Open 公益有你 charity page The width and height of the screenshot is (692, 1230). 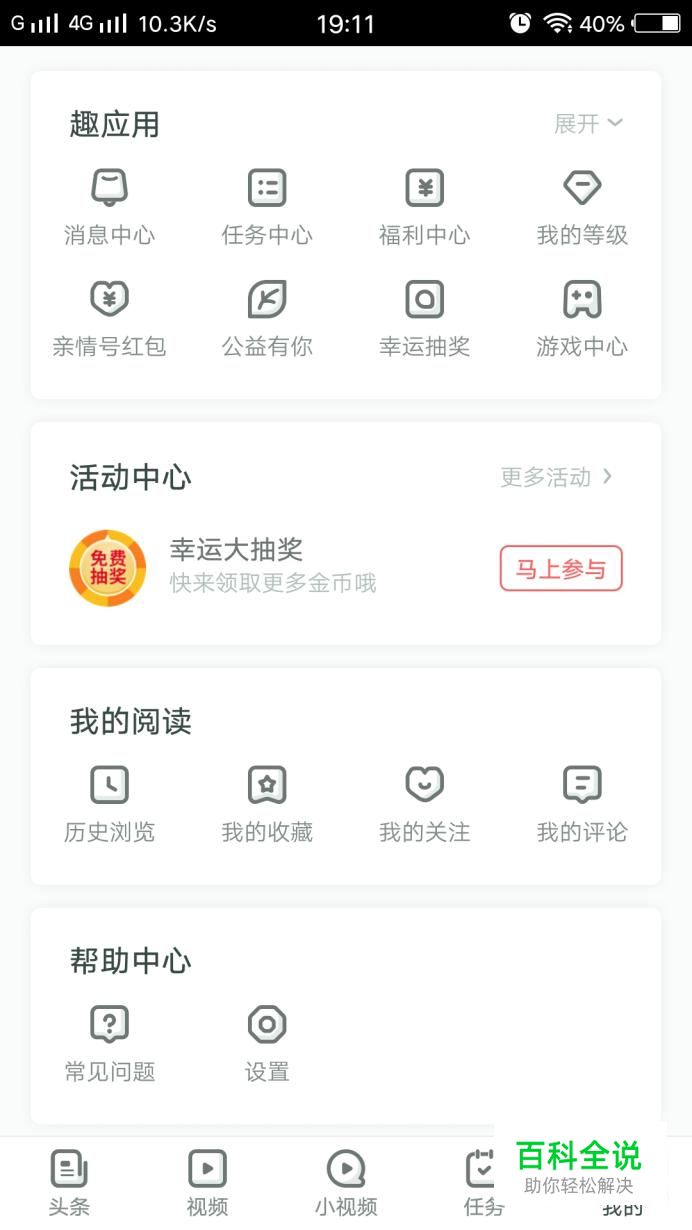[267, 317]
